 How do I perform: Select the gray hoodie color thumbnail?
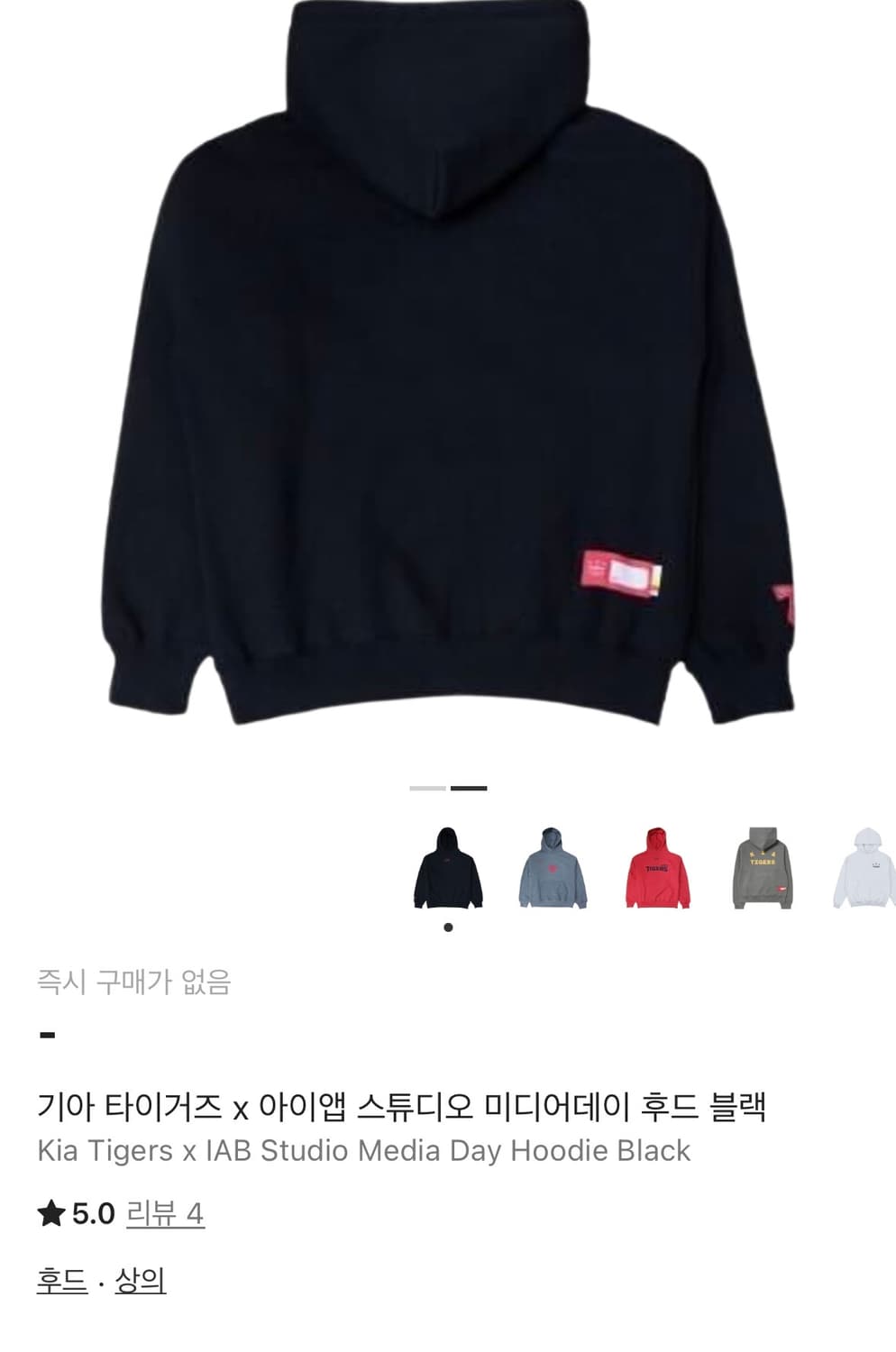coord(551,867)
